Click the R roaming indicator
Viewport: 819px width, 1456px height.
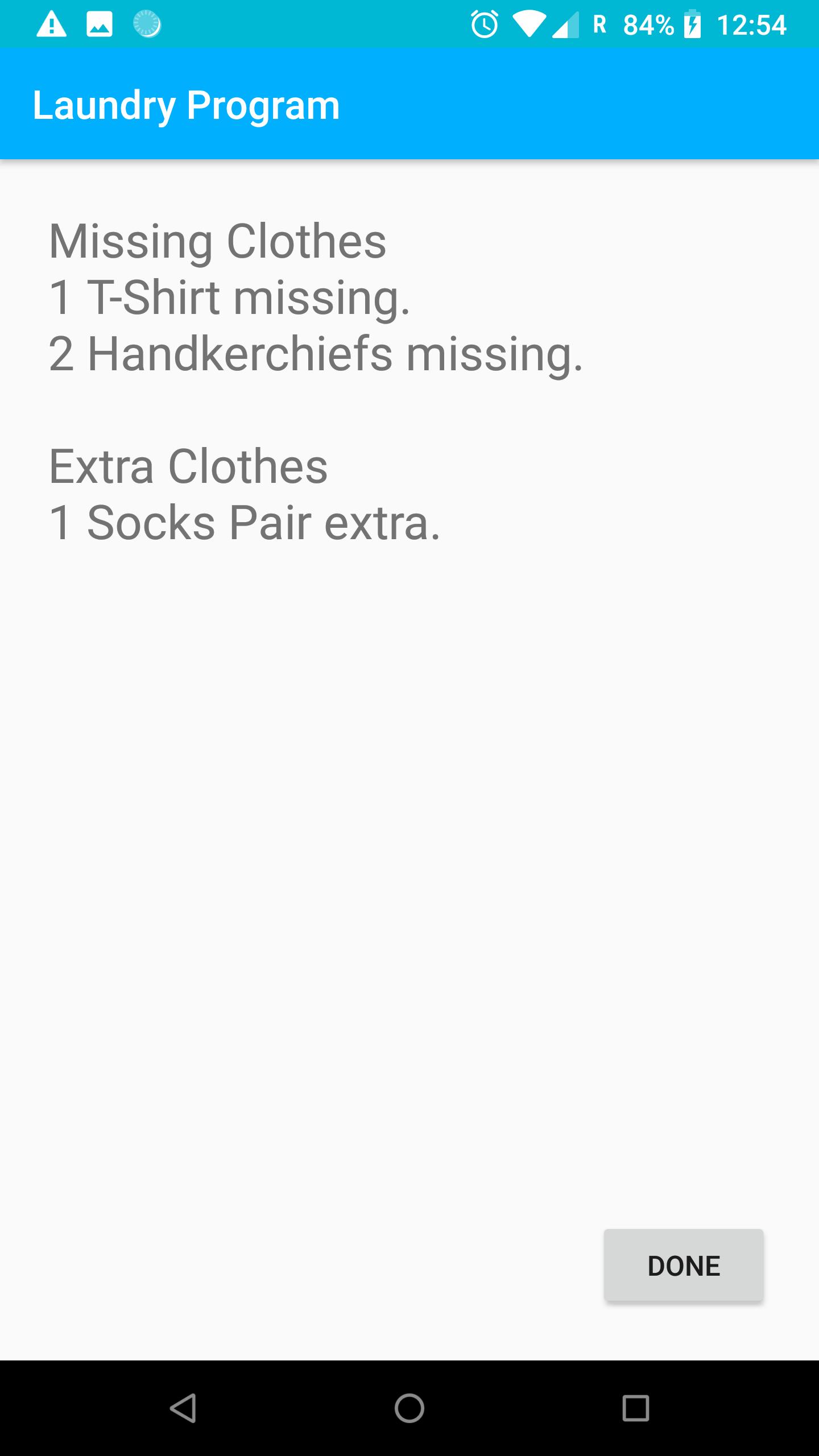(599, 24)
